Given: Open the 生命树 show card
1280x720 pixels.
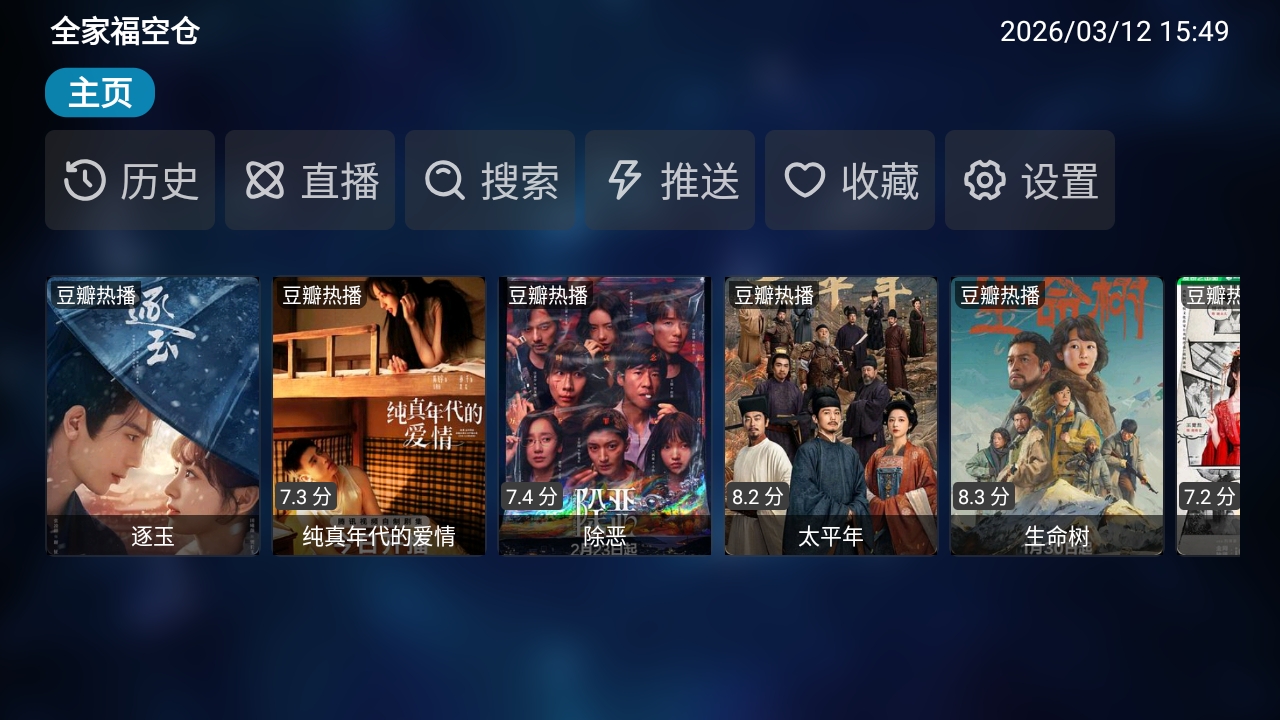Looking at the screenshot, I should tap(1057, 415).
